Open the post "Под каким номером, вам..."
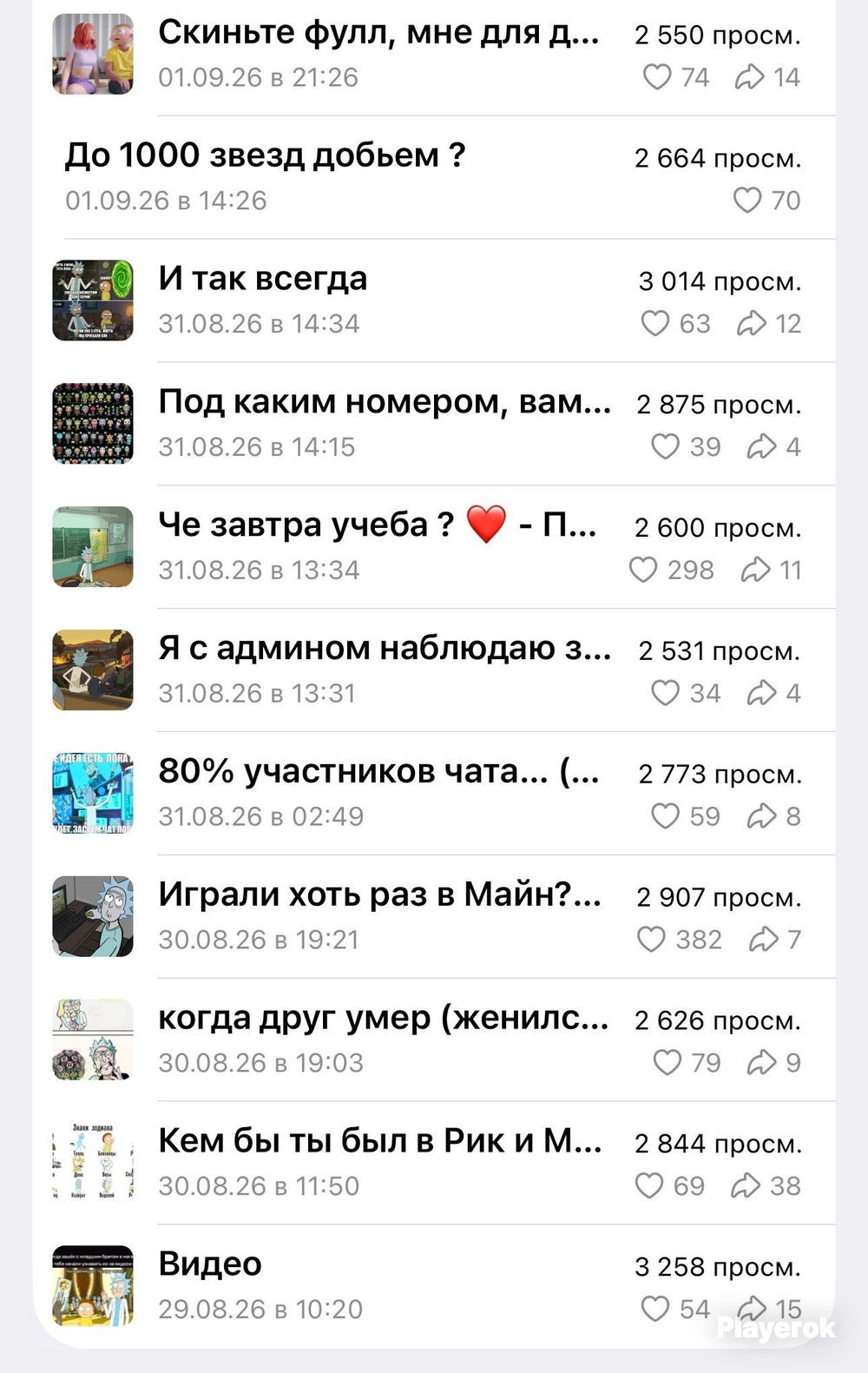 pos(434,424)
